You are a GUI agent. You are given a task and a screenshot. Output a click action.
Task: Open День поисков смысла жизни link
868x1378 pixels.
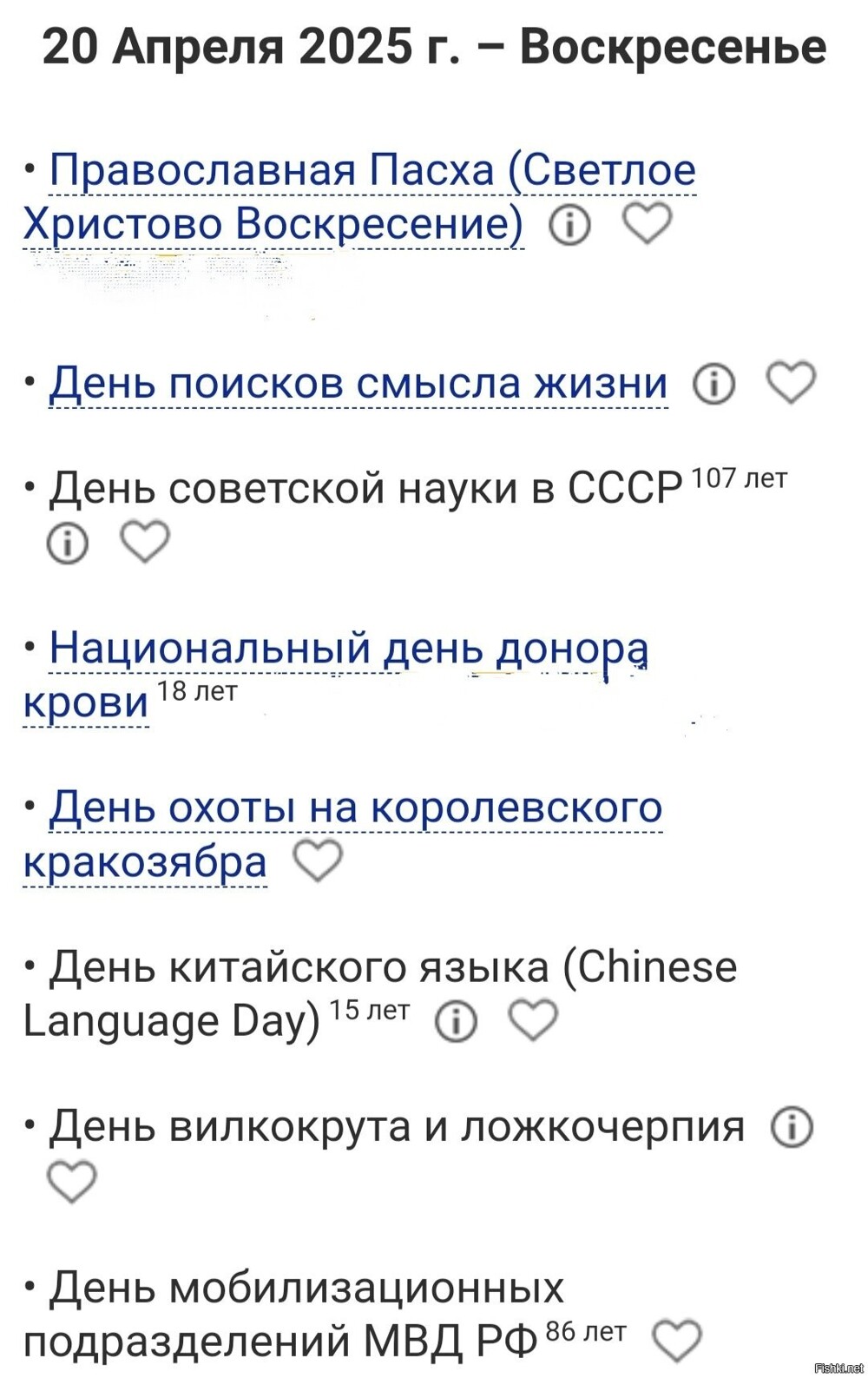(x=358, y=383)
